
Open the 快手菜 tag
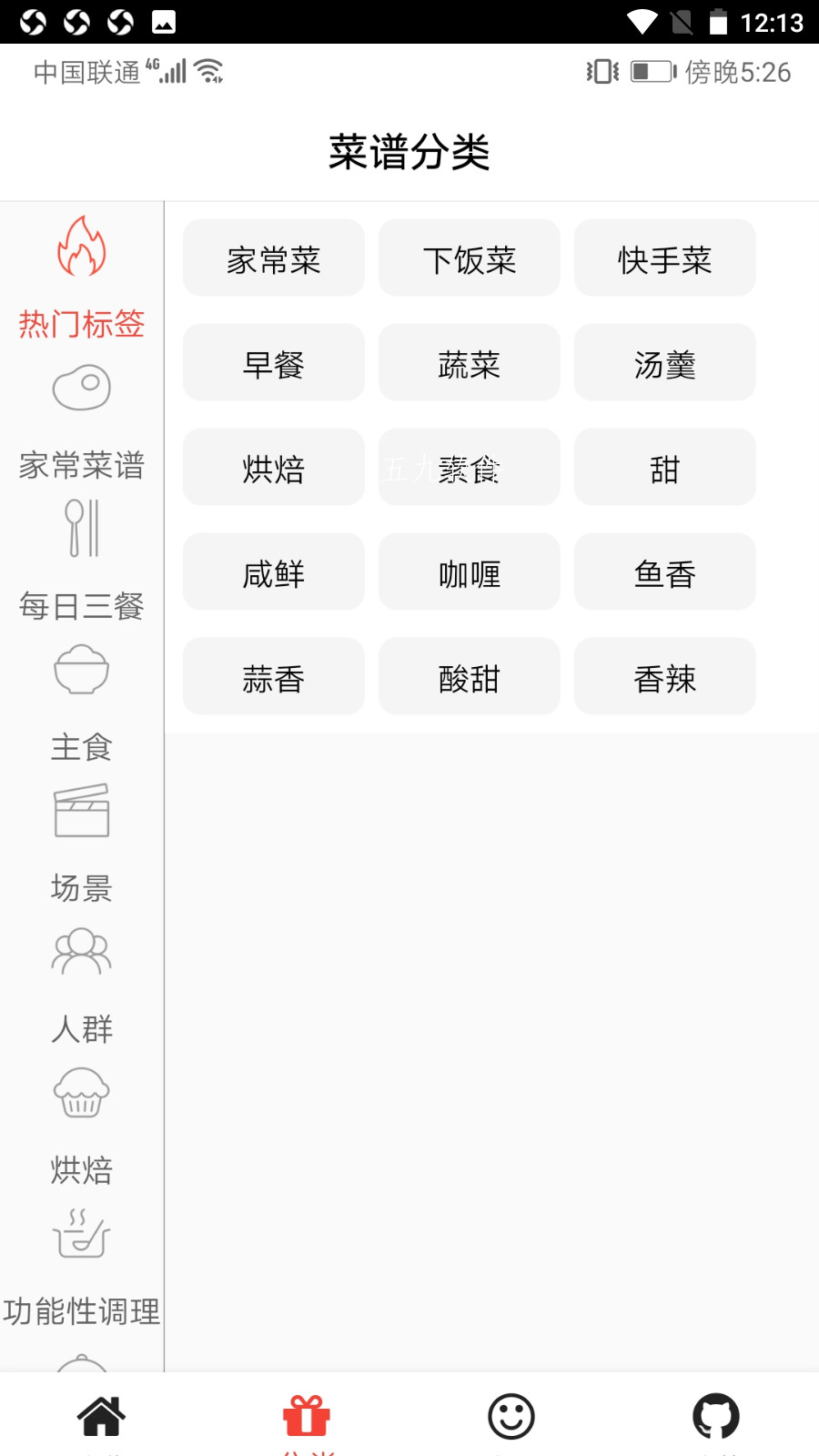tap(665, 258)
